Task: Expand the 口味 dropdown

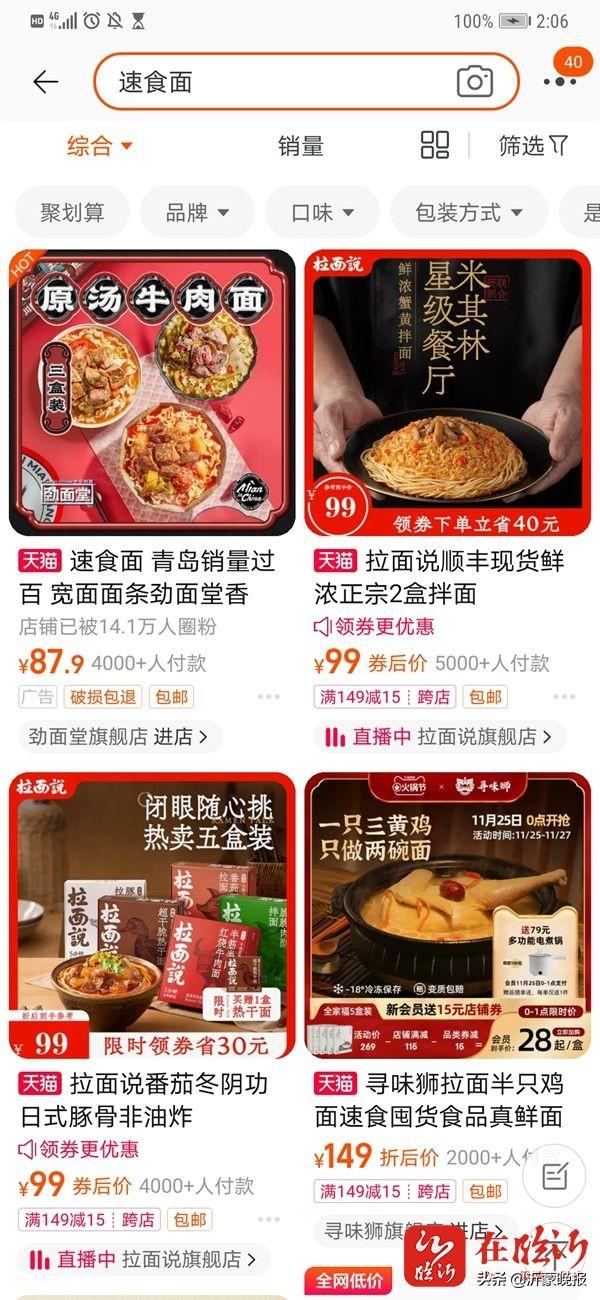Action: (322, 212)
